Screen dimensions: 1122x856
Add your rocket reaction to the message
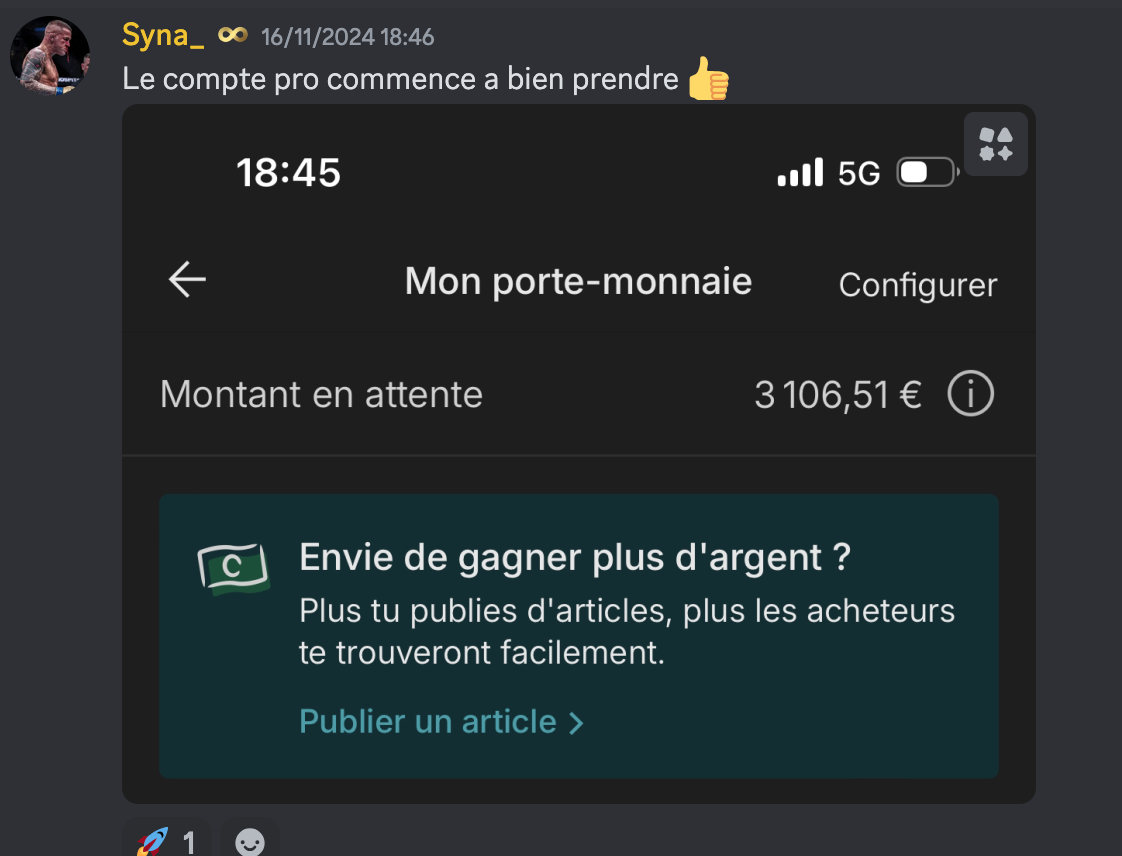coord(167,840)
